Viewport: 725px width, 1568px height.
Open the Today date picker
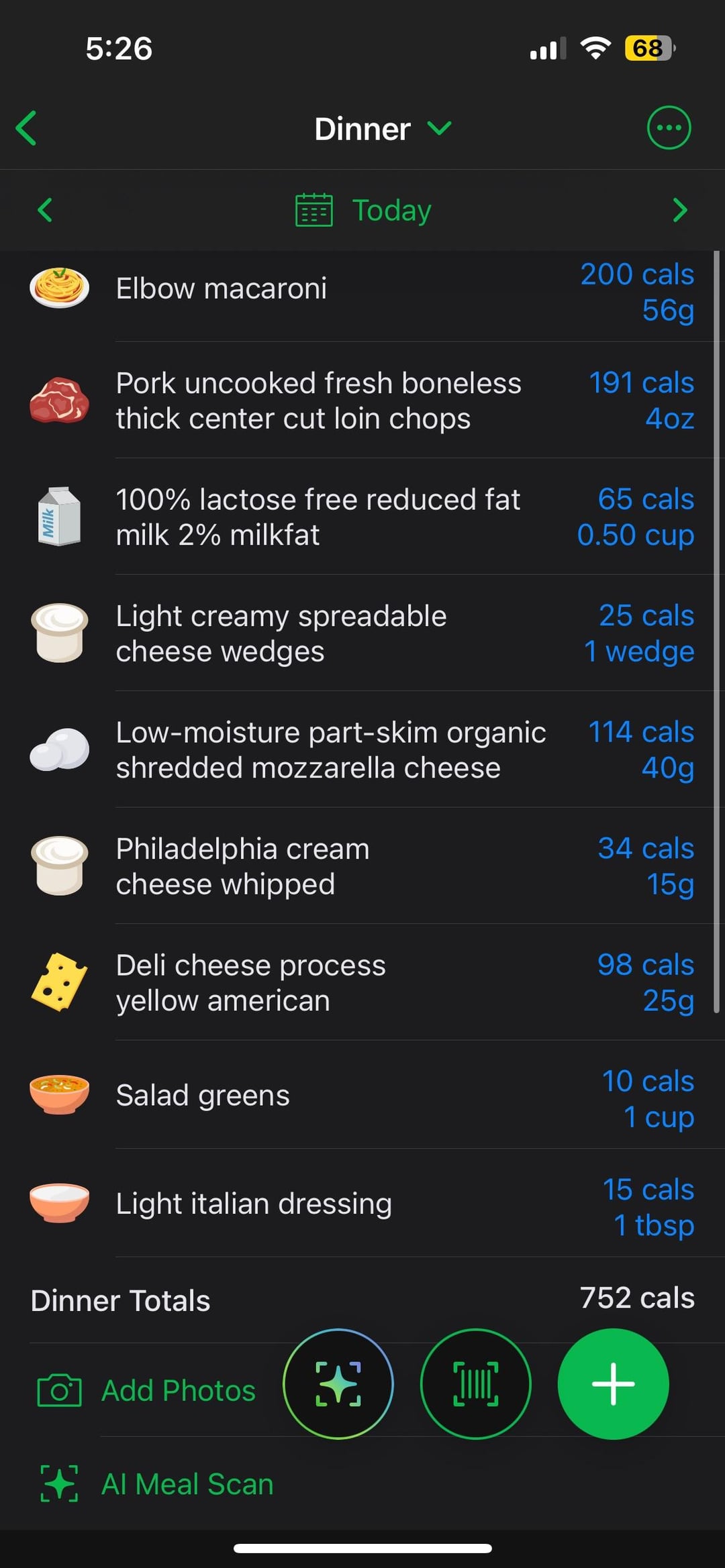[x=364, y=210]
